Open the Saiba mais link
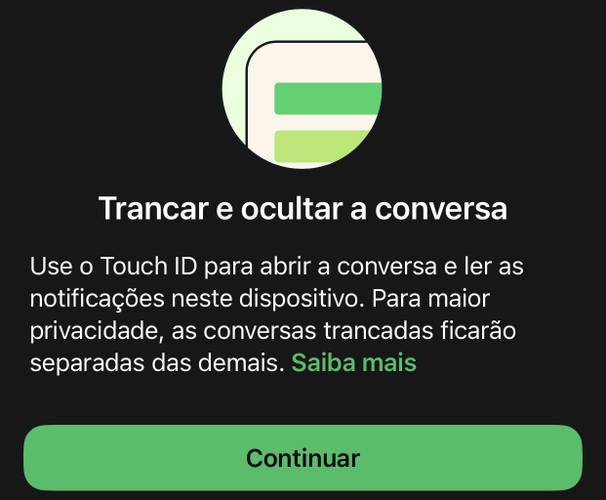This screenshot has width=606, height=500. (x=353, y=363)
